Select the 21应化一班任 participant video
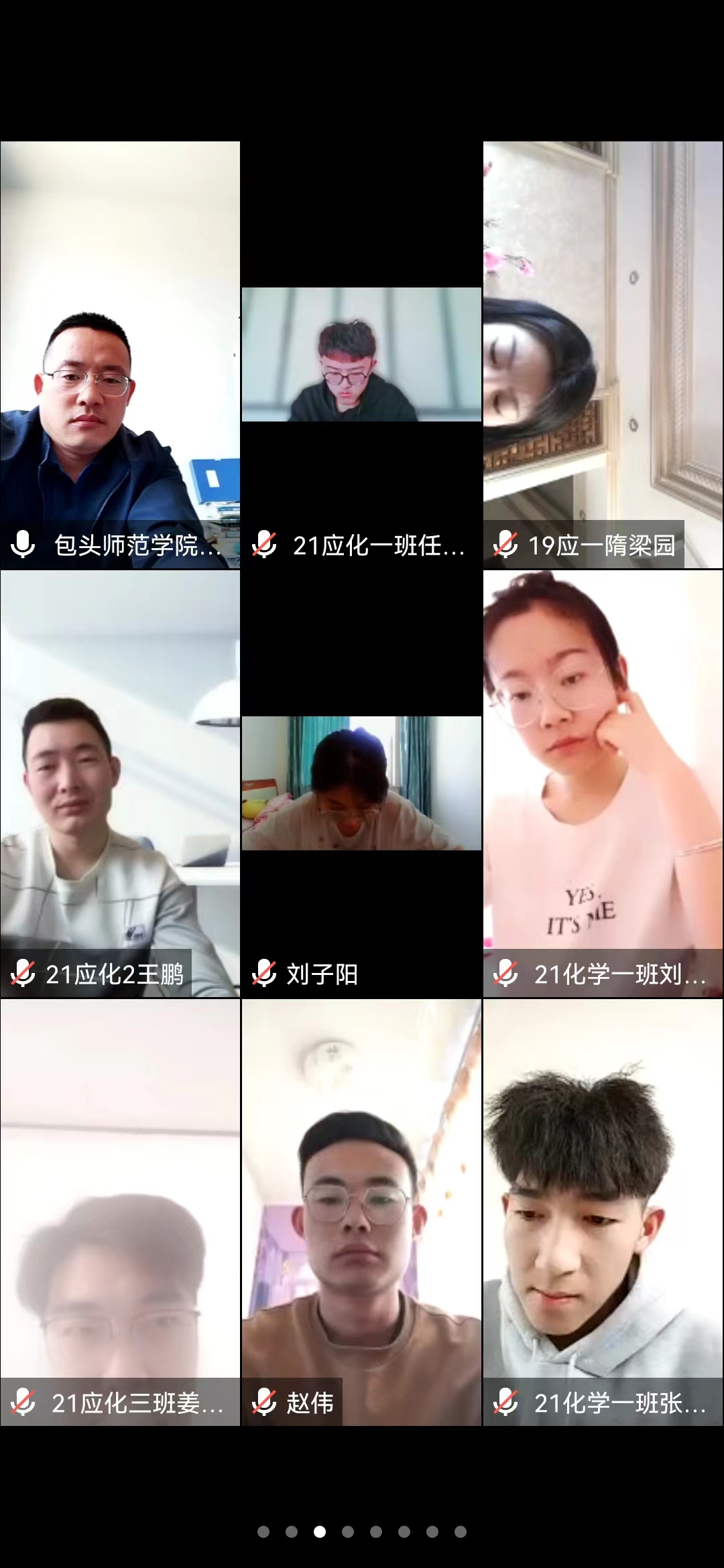Screen dimensions: 724x1568 click(361, 355)
